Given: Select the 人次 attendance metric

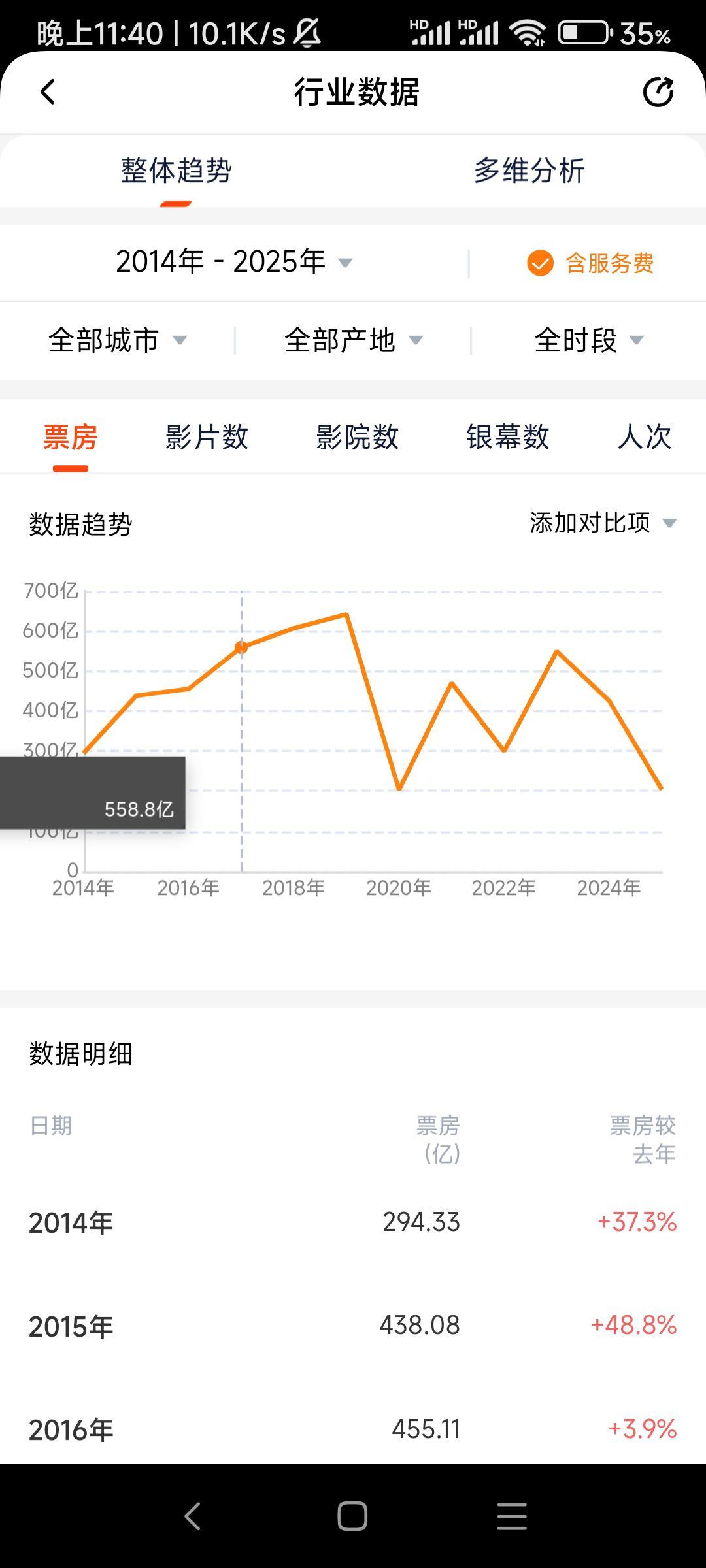Looking at the screenshot, I should (x=645, y=438).
